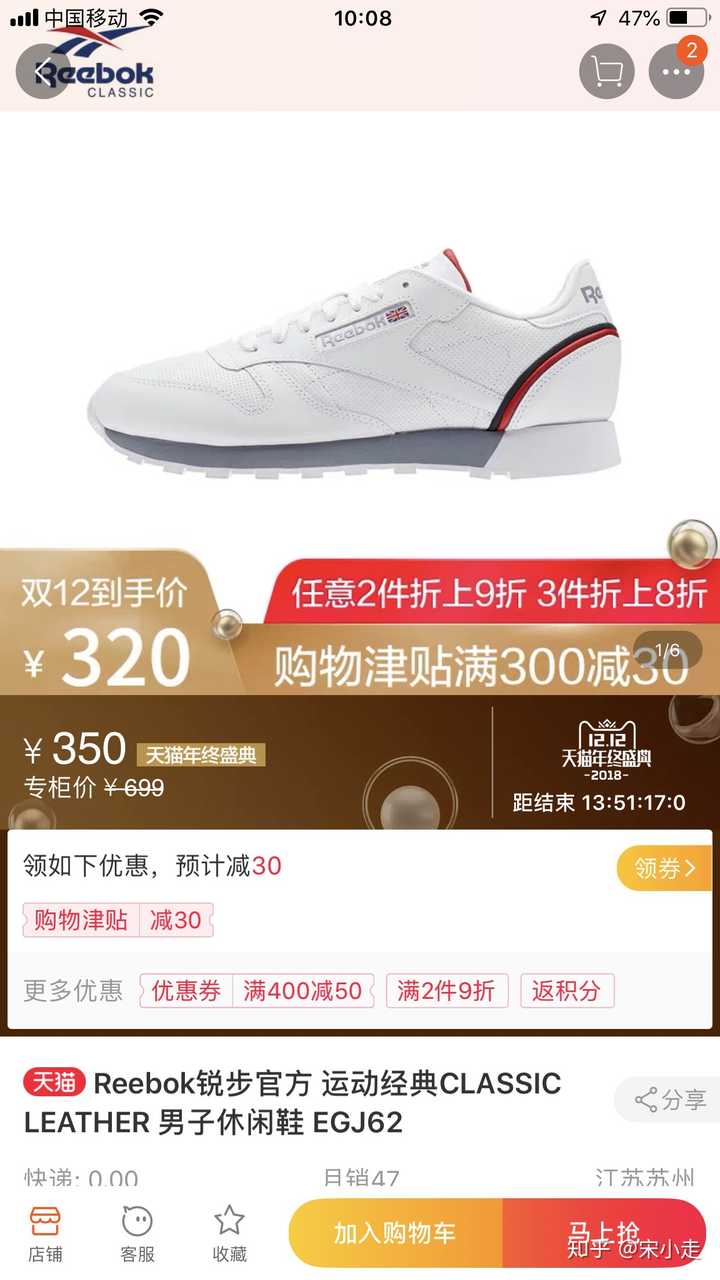Tap 领券 to claim the coupon
This screenshot has width=720, height=1280.
(664, 868)
